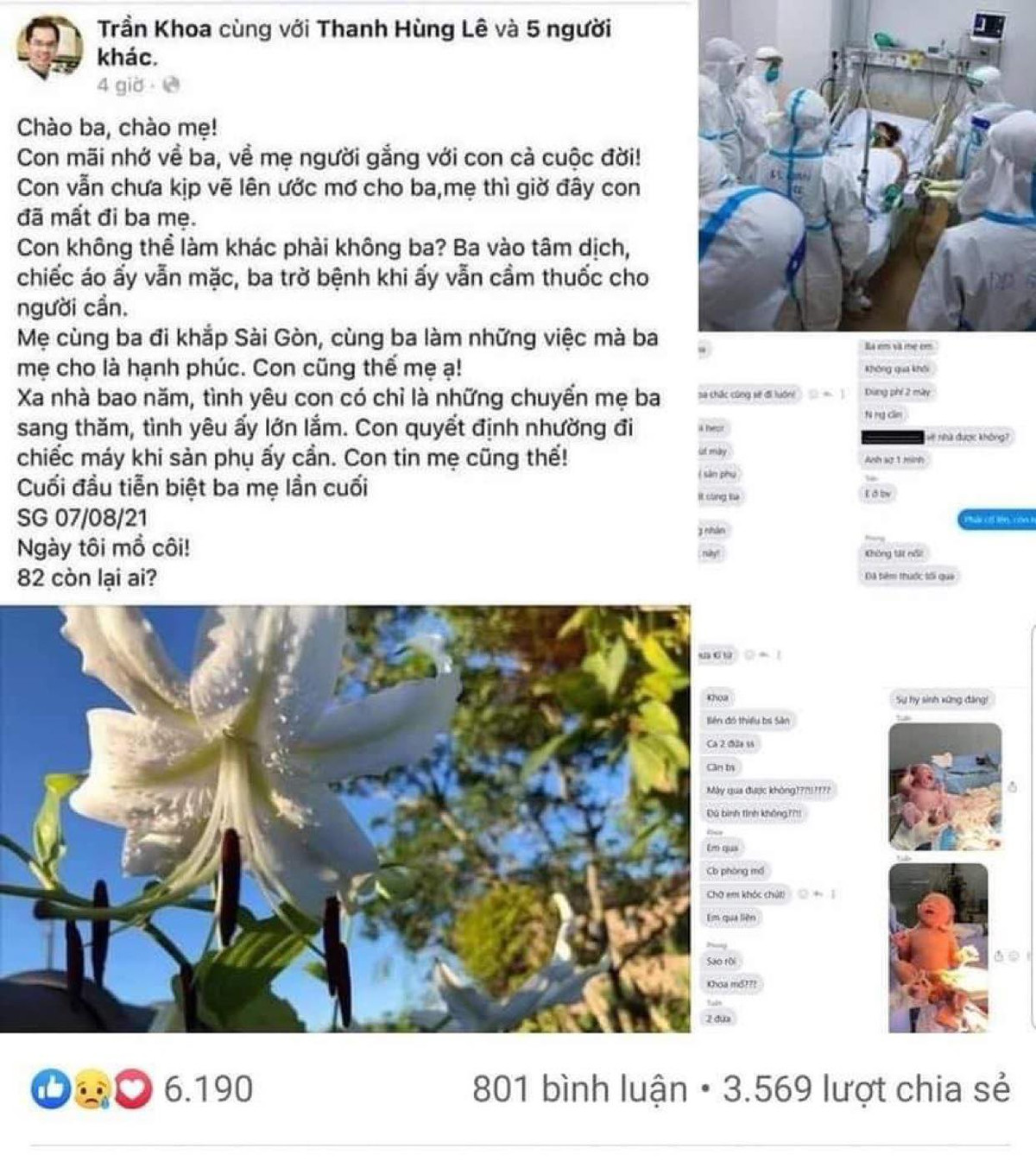Open Trần Khoa's profile picture
This screenshot has width=1036, height=1161.
(x=49, y=48)
